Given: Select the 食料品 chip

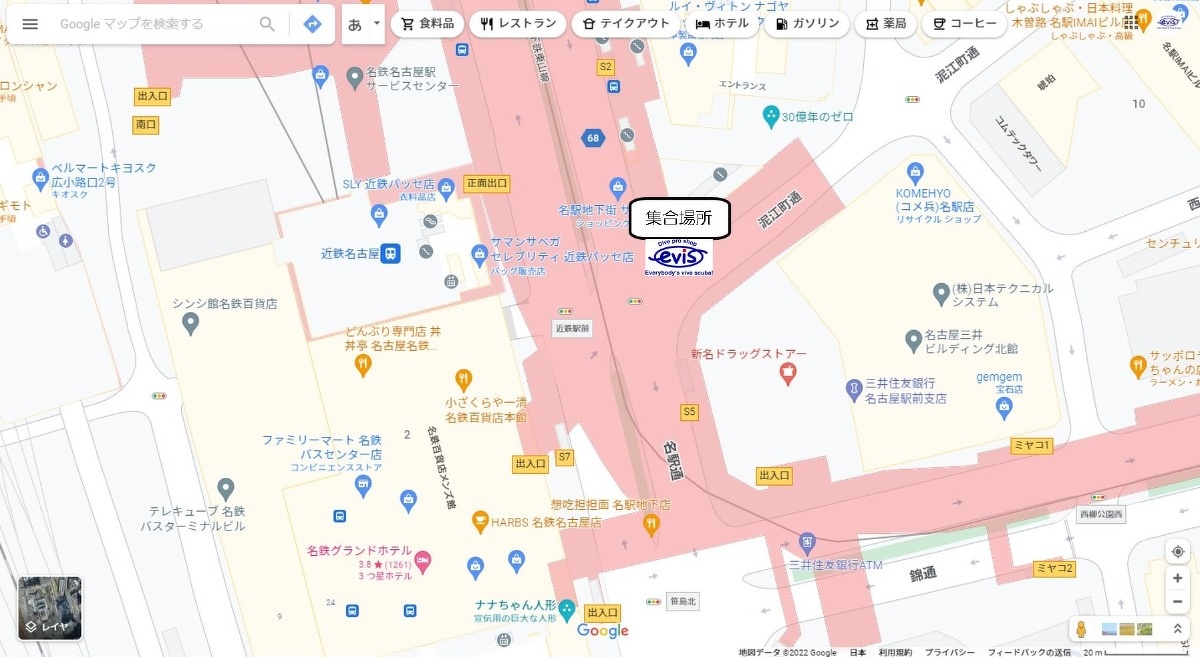Looking at the screenshot, I should (x=427, y=24).
